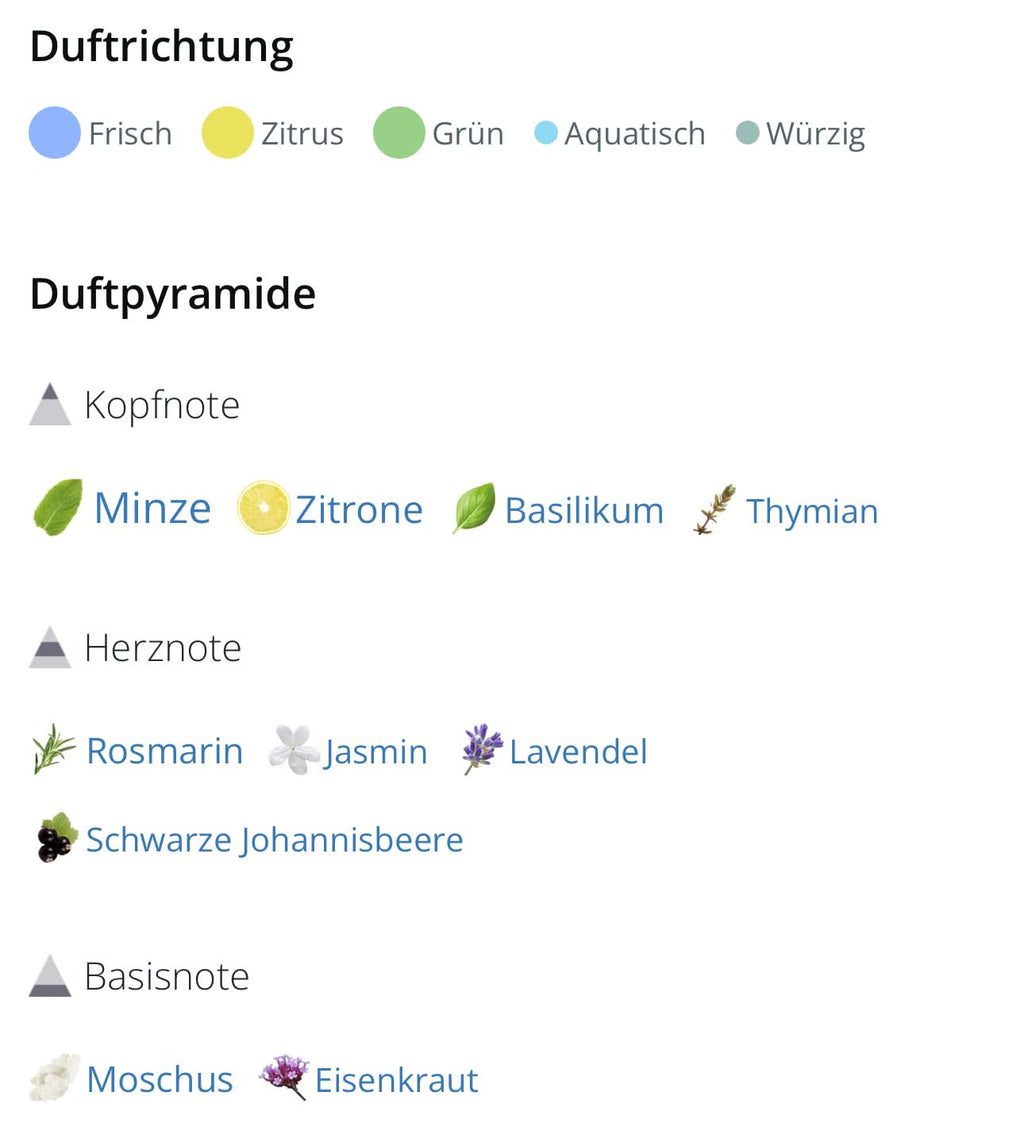View the Basilikum note
1024x1138 pixels.
(x=583, y=511)
